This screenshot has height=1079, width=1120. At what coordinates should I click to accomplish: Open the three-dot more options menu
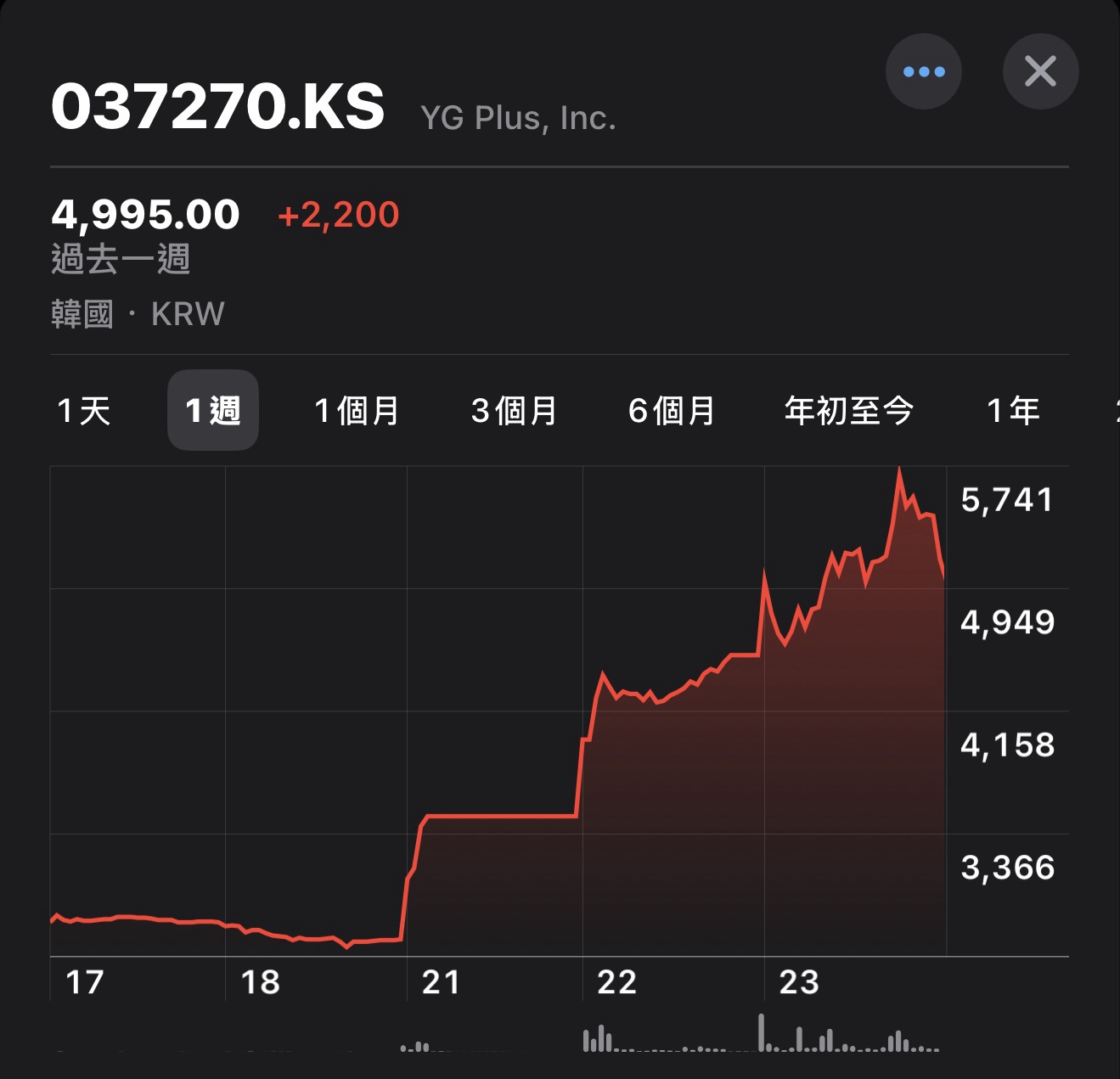[x=923, y=71]
